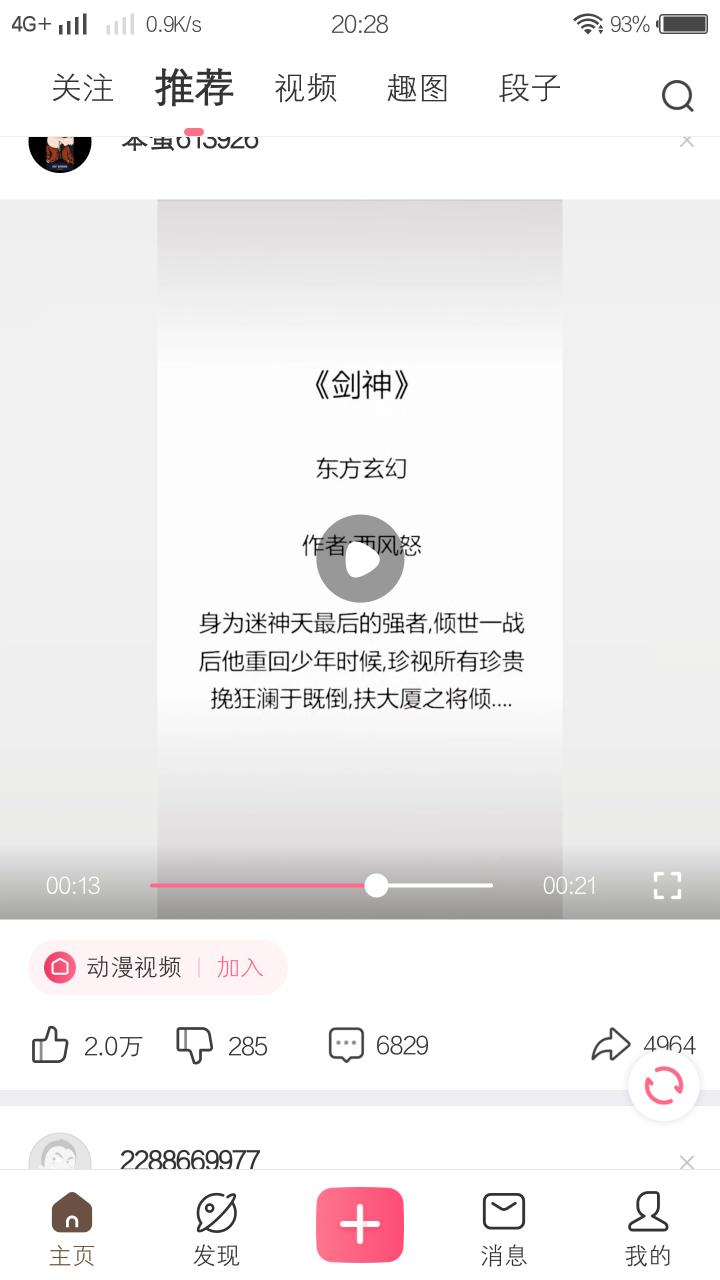Viewport: 720px width, 1280px height.
Task: Go to the 发现 tab
Action: [x=216, y=1227]
